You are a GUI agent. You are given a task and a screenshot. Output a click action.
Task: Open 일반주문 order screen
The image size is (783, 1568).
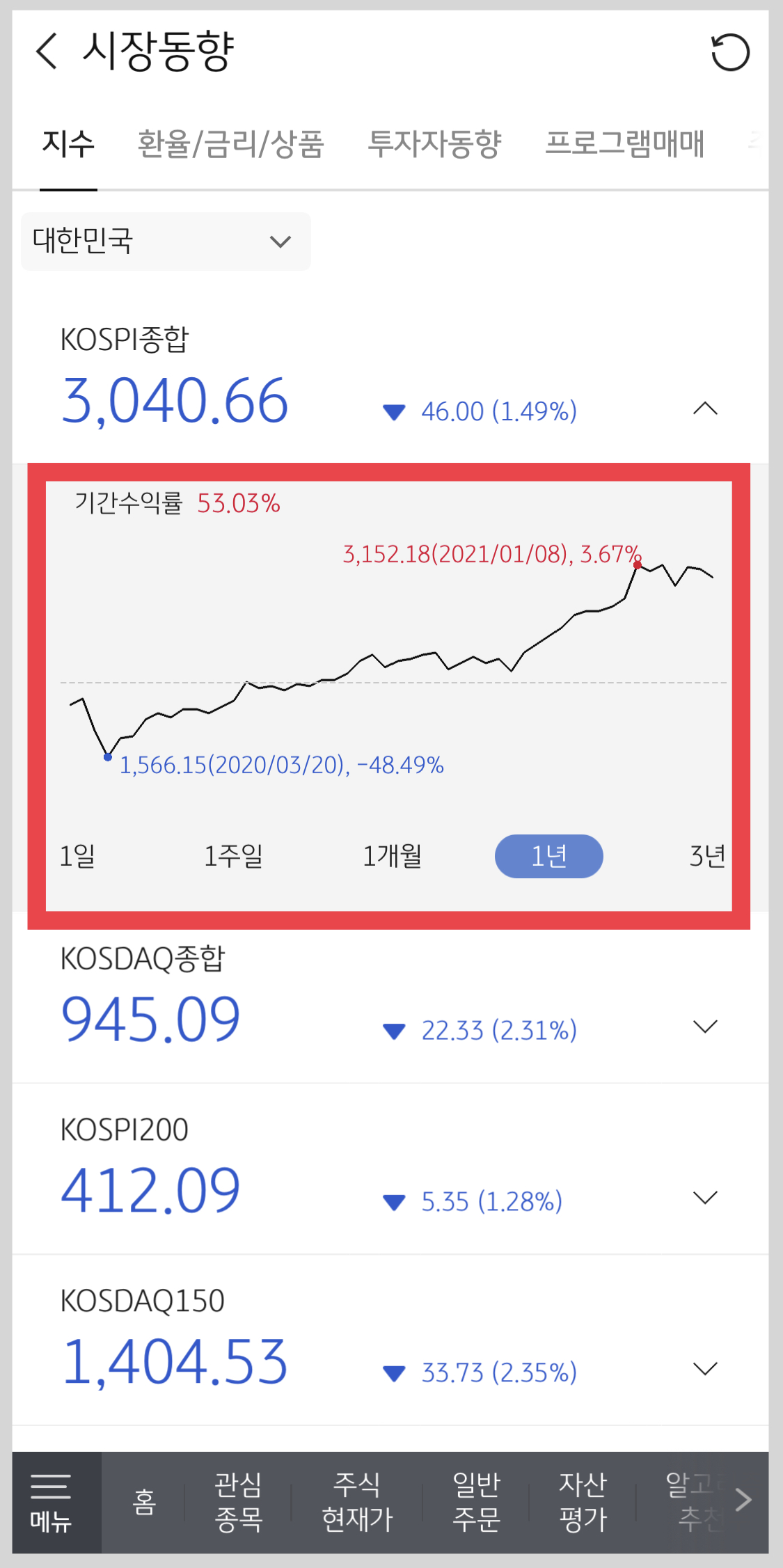[x=476, y=1503]
